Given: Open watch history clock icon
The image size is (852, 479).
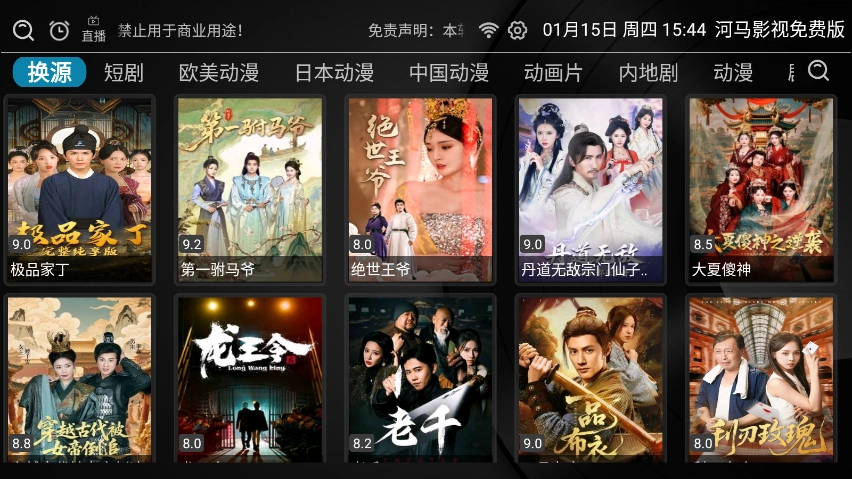Looking at the screenshot, I should [59, 30].
